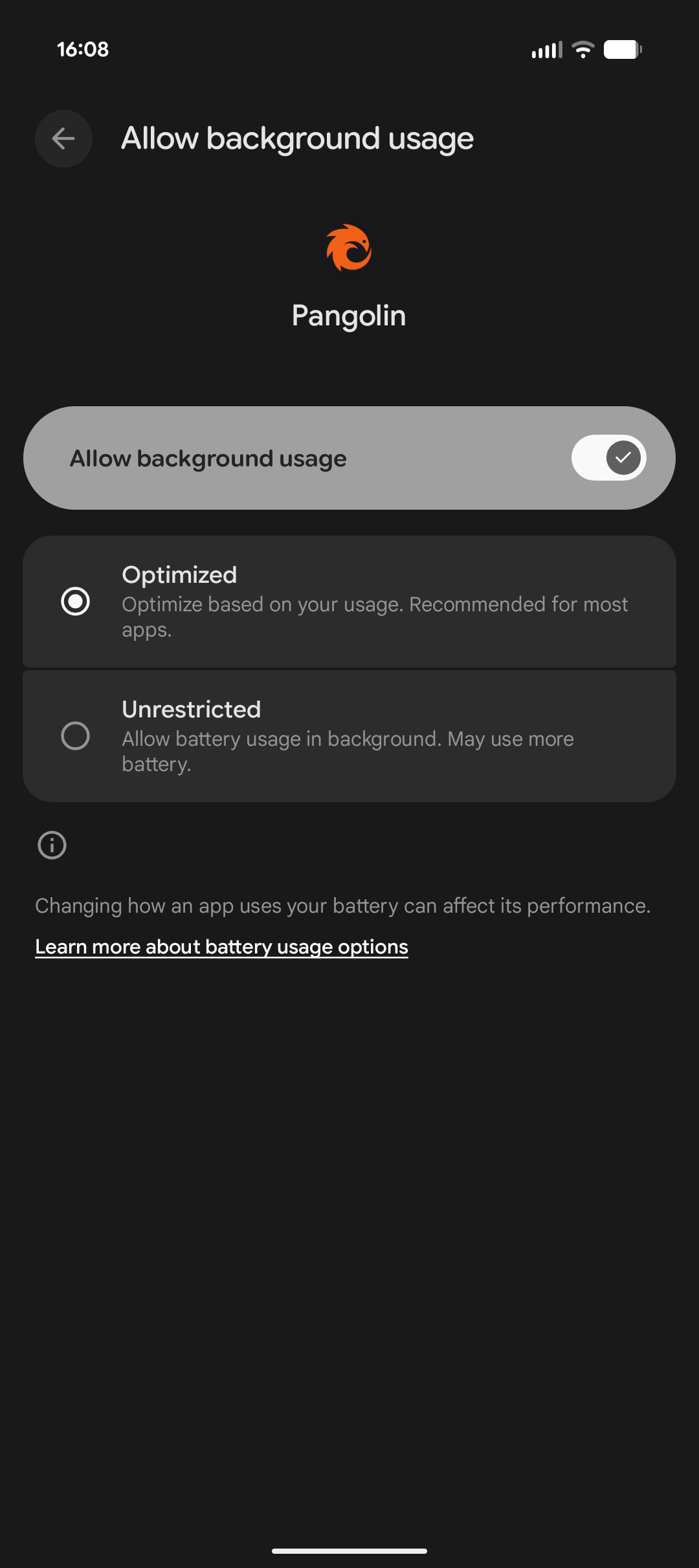699x1568 pixels.
Task: Open Learn more about battery usage options
Action: pyautogui.click(x=221, y=947)
